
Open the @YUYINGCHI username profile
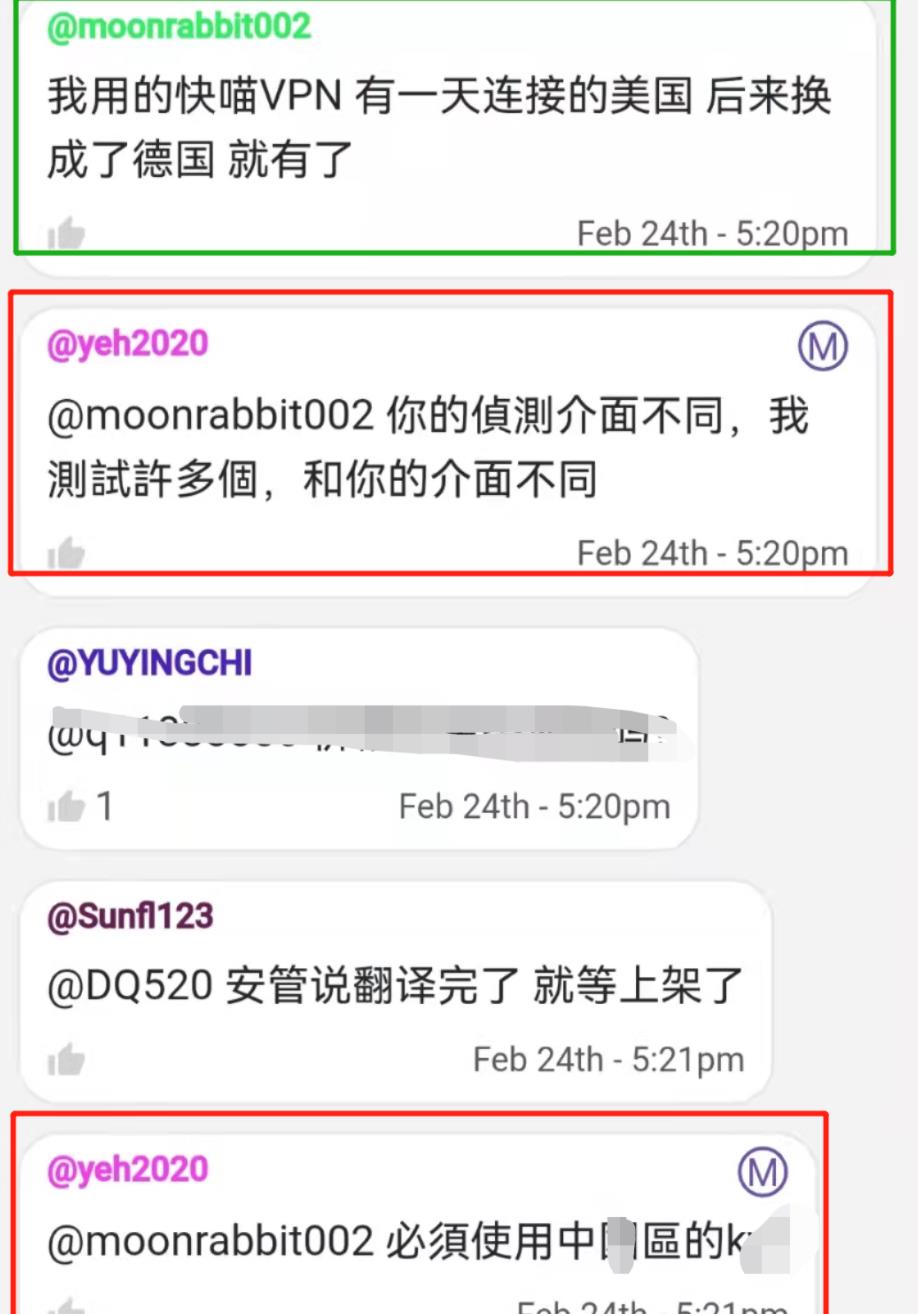pos(149,664)
